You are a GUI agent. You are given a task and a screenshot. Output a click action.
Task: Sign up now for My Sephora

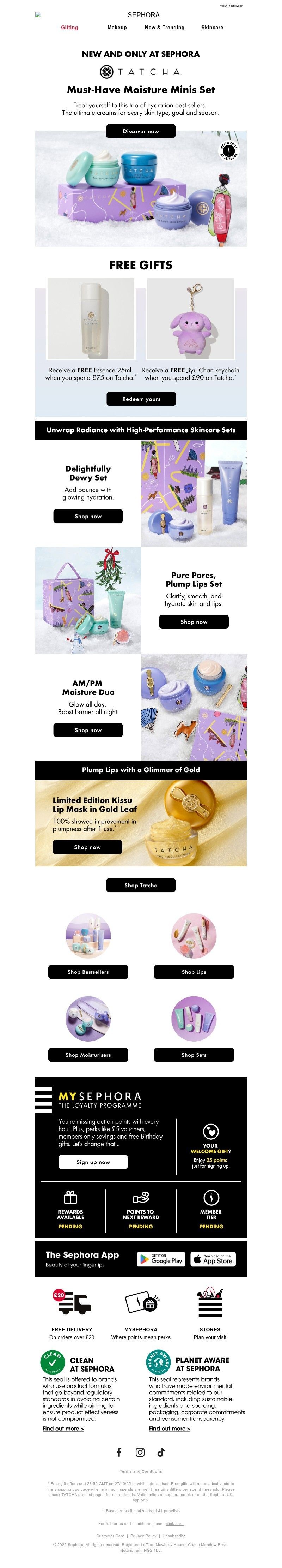coord(93,1162)
